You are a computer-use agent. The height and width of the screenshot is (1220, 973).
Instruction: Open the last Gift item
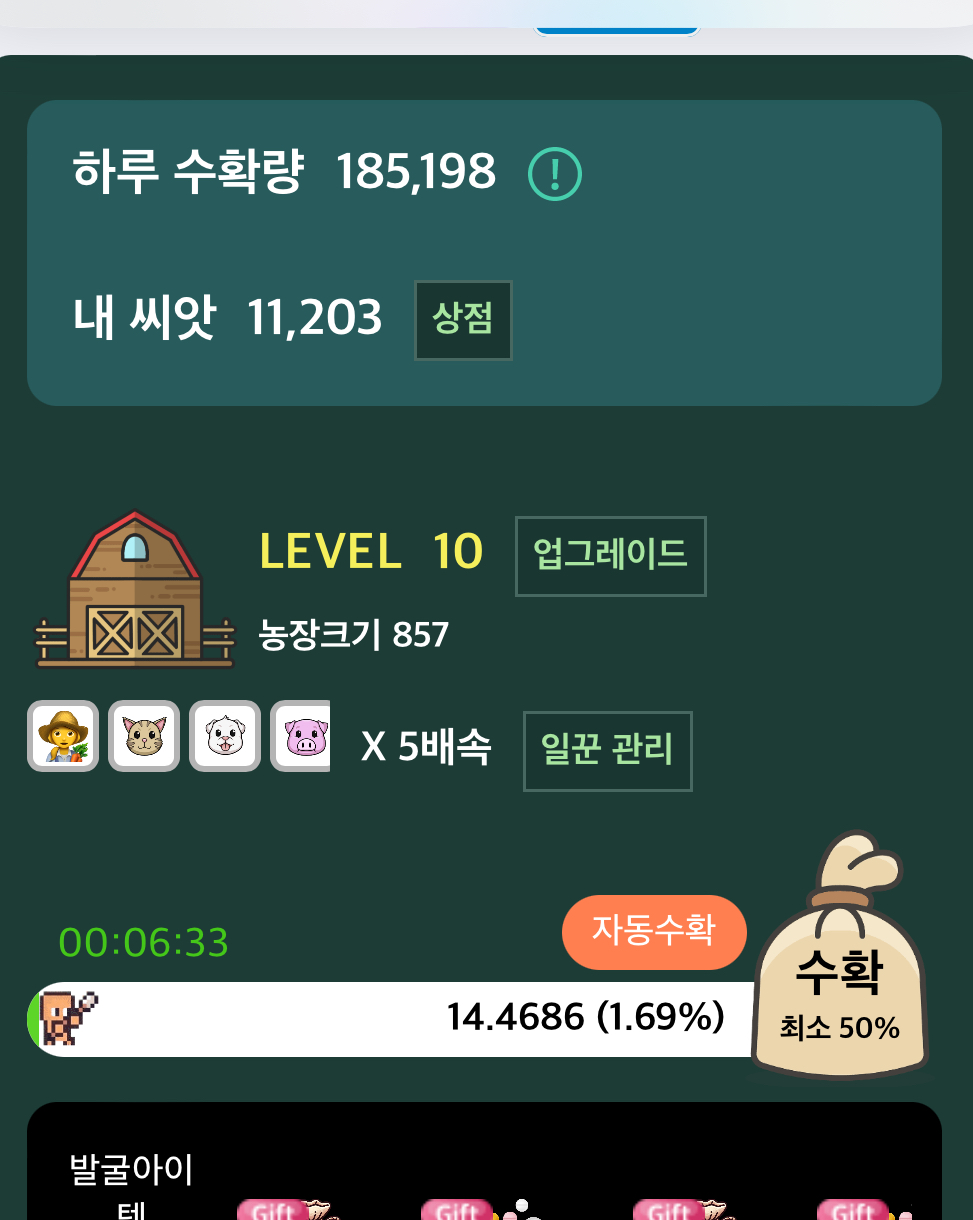(855, 1210)
